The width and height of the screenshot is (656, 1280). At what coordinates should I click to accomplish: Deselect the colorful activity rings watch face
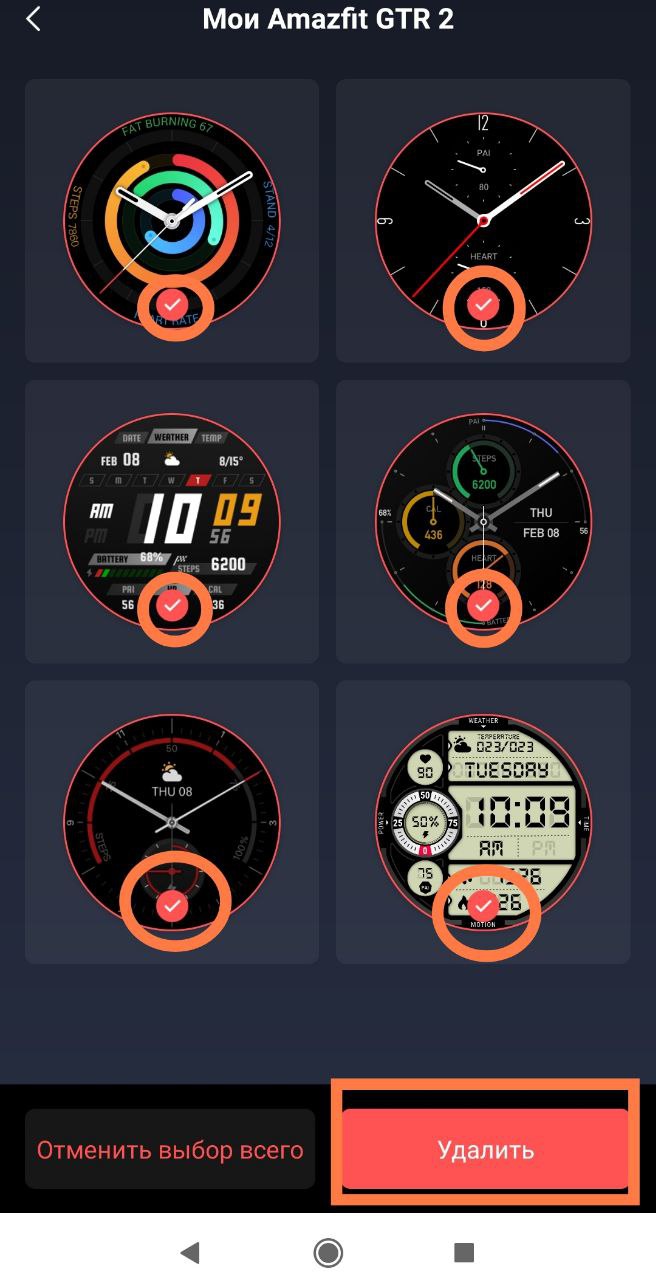(172, 302)
